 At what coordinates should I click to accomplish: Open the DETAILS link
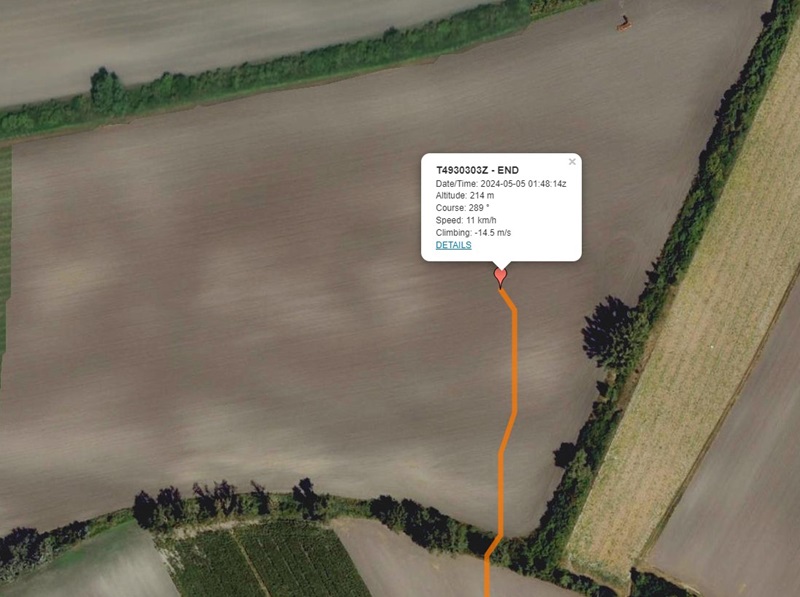453,245
